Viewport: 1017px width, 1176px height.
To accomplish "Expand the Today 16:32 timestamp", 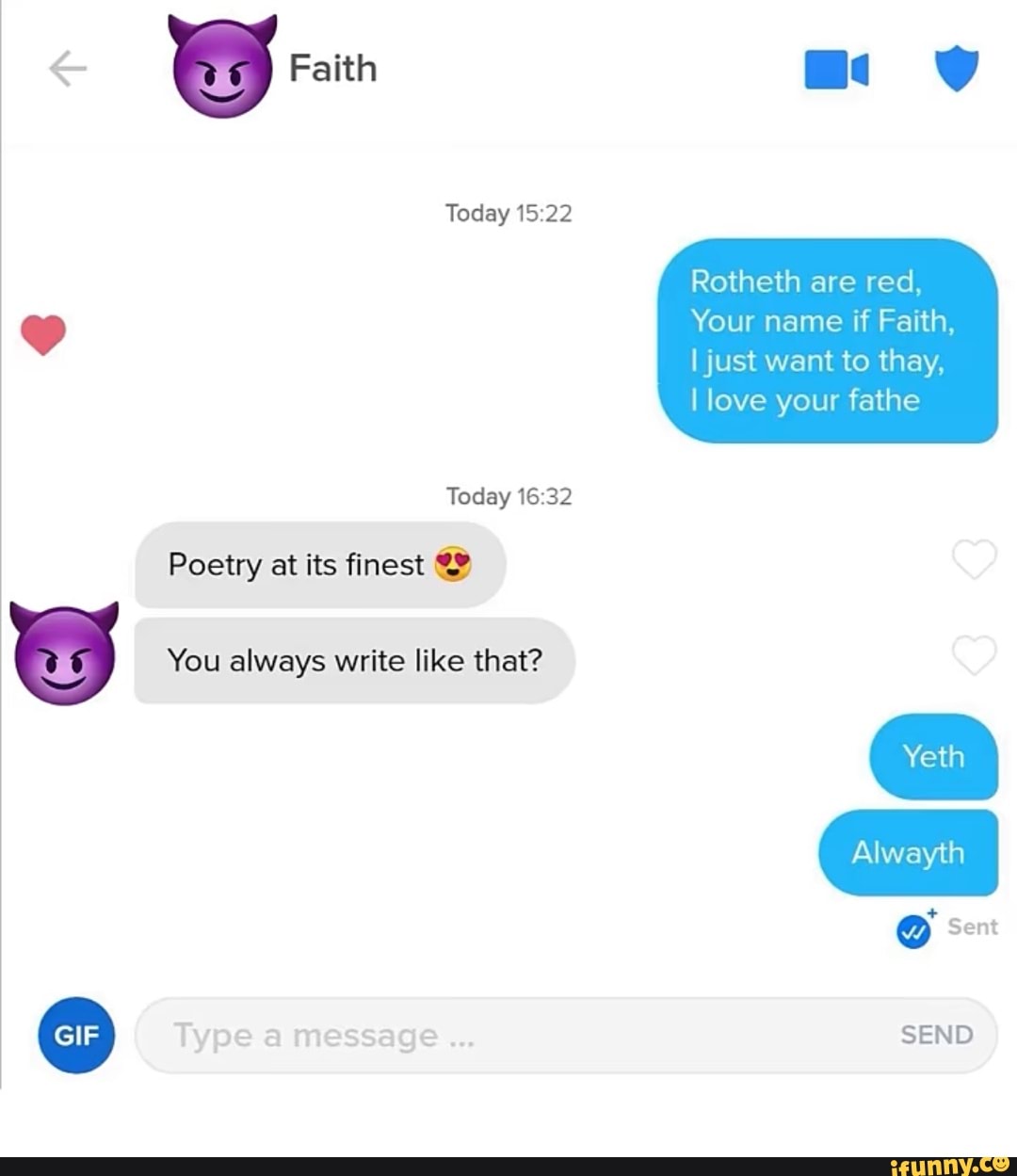I will click(x=508, y=496).
